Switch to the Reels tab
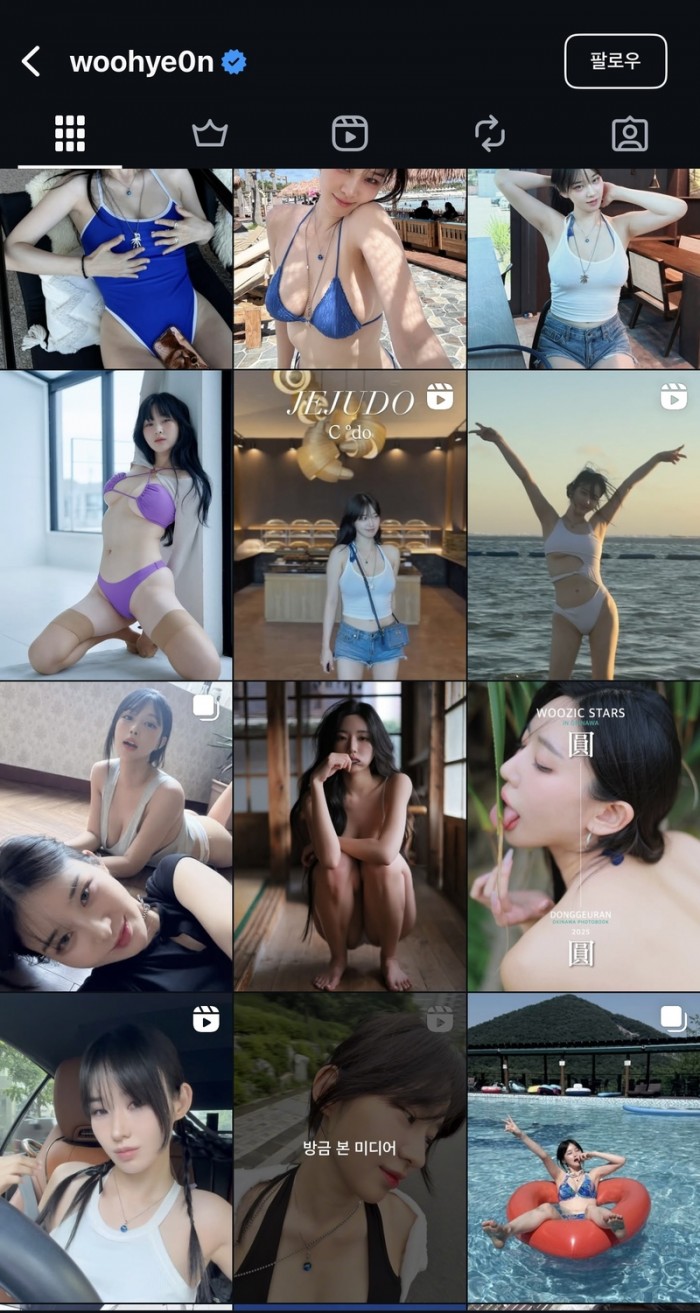This screenshot has height=1313, width=700. (350, 133)
